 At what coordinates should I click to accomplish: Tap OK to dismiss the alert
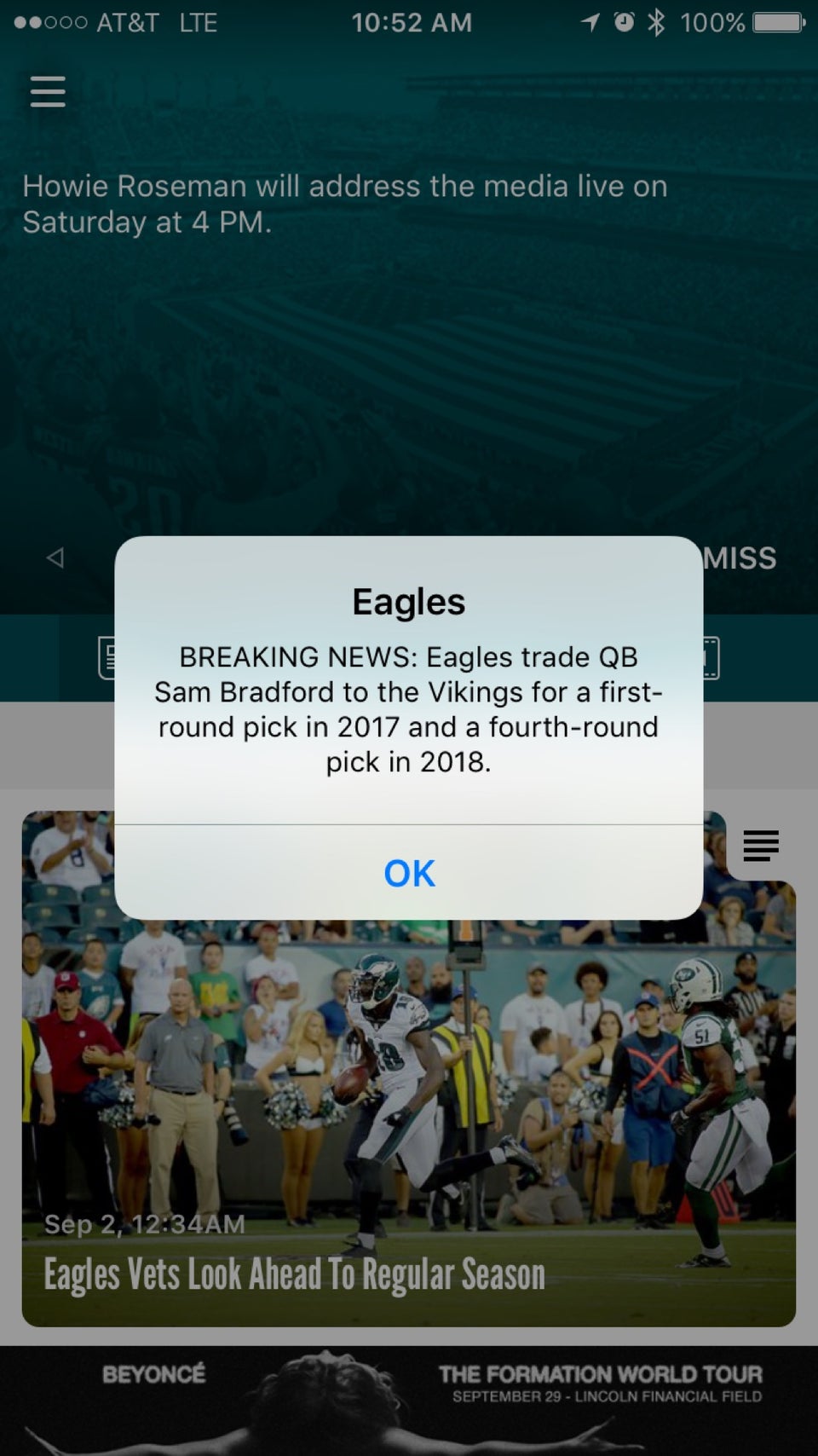(409, 873)
